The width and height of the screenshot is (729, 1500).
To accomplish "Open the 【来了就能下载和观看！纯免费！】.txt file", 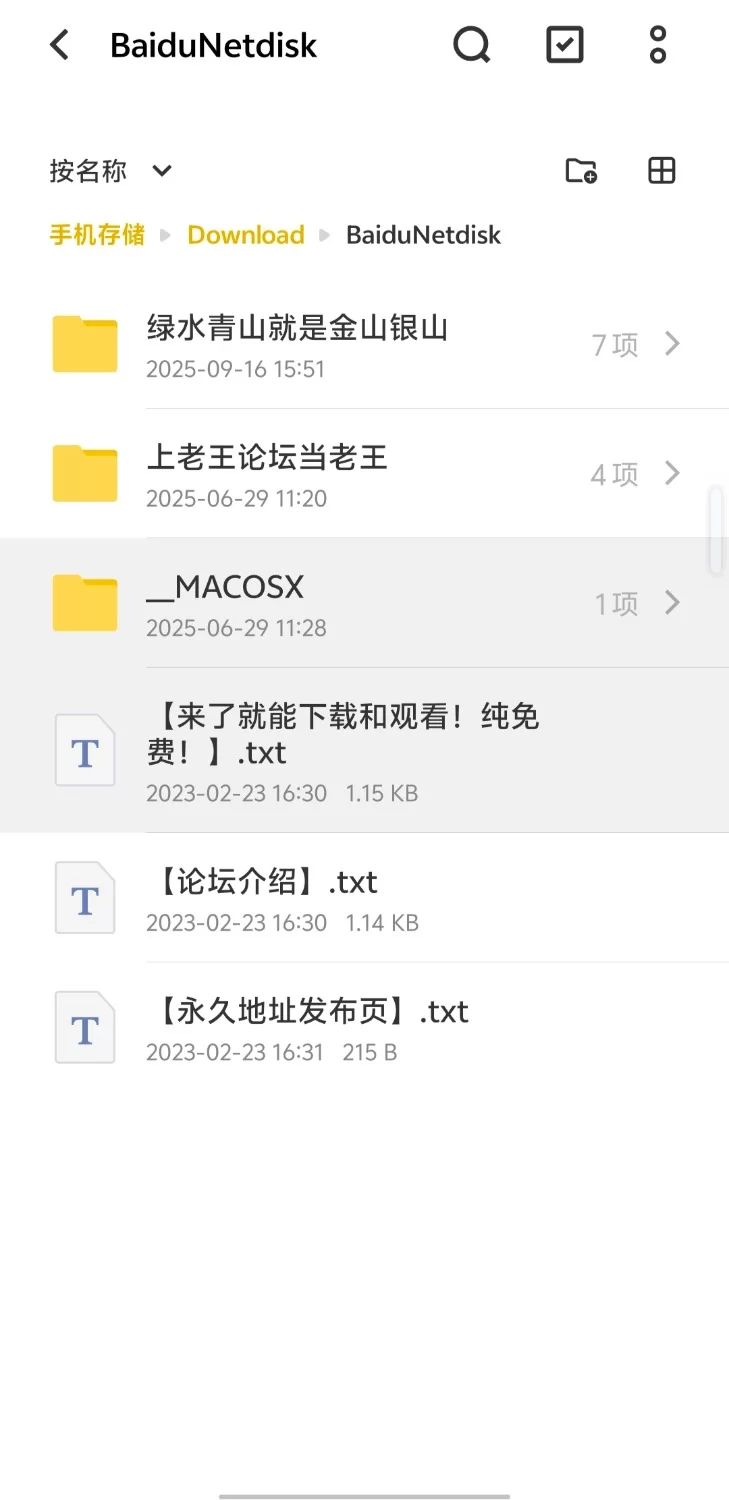I will tap(364, 750).
